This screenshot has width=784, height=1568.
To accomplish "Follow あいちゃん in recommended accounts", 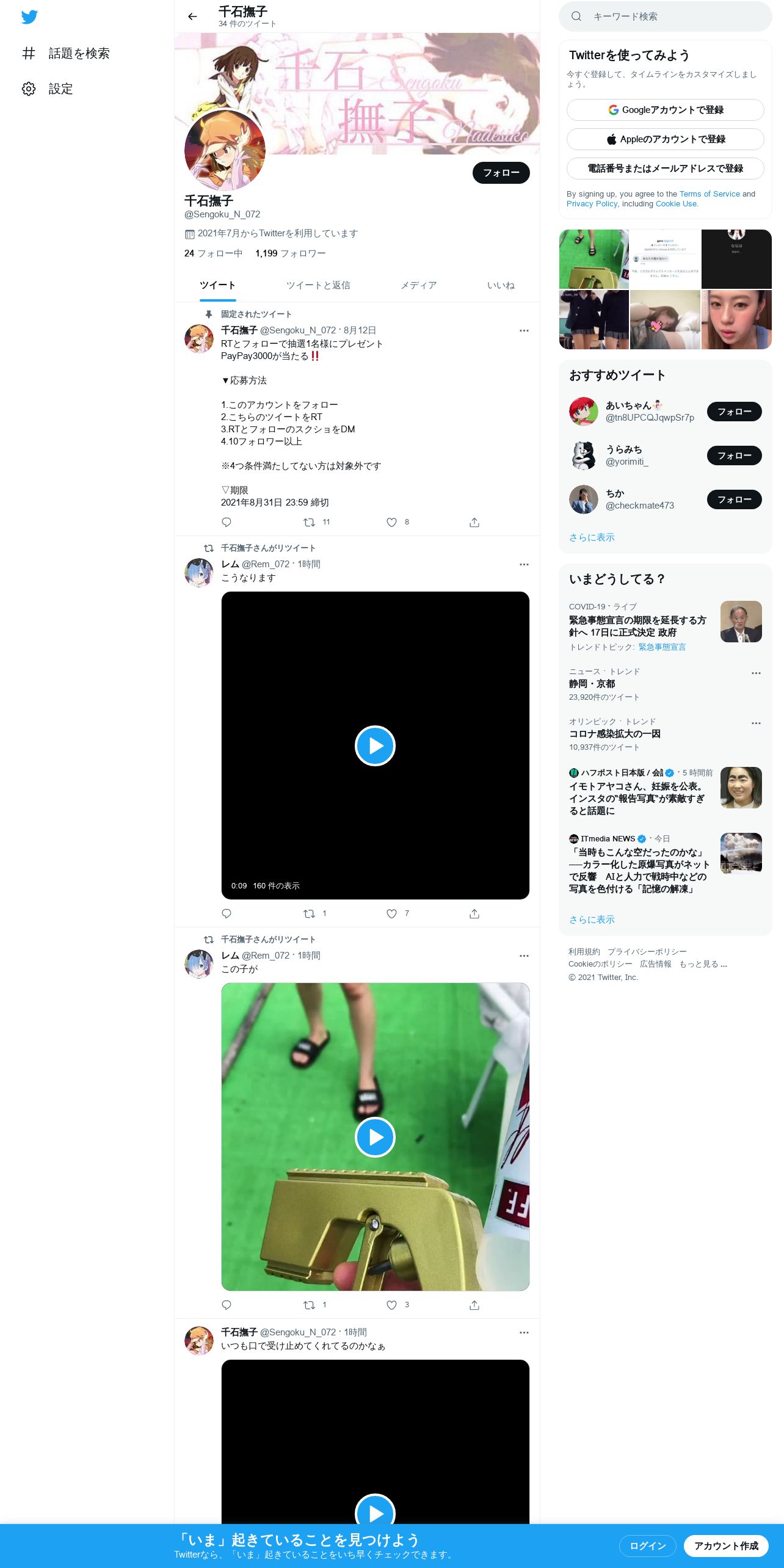I will pos(734,412).
